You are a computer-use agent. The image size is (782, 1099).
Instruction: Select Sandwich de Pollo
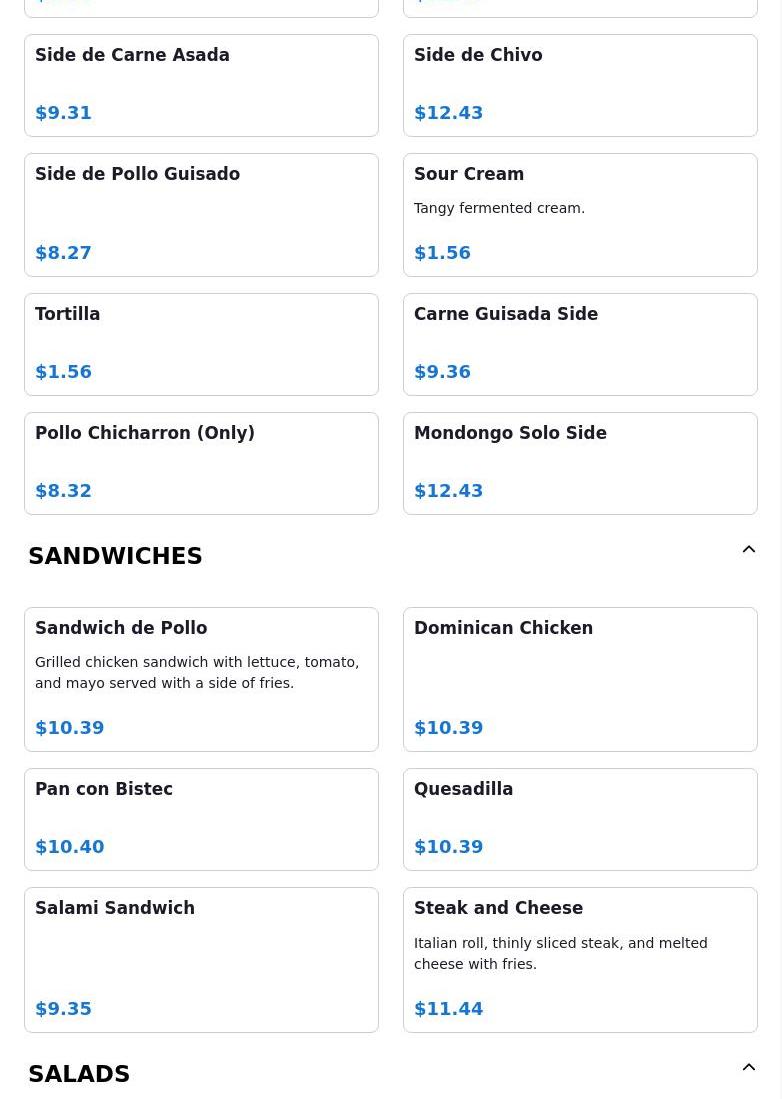click(201, 678)
